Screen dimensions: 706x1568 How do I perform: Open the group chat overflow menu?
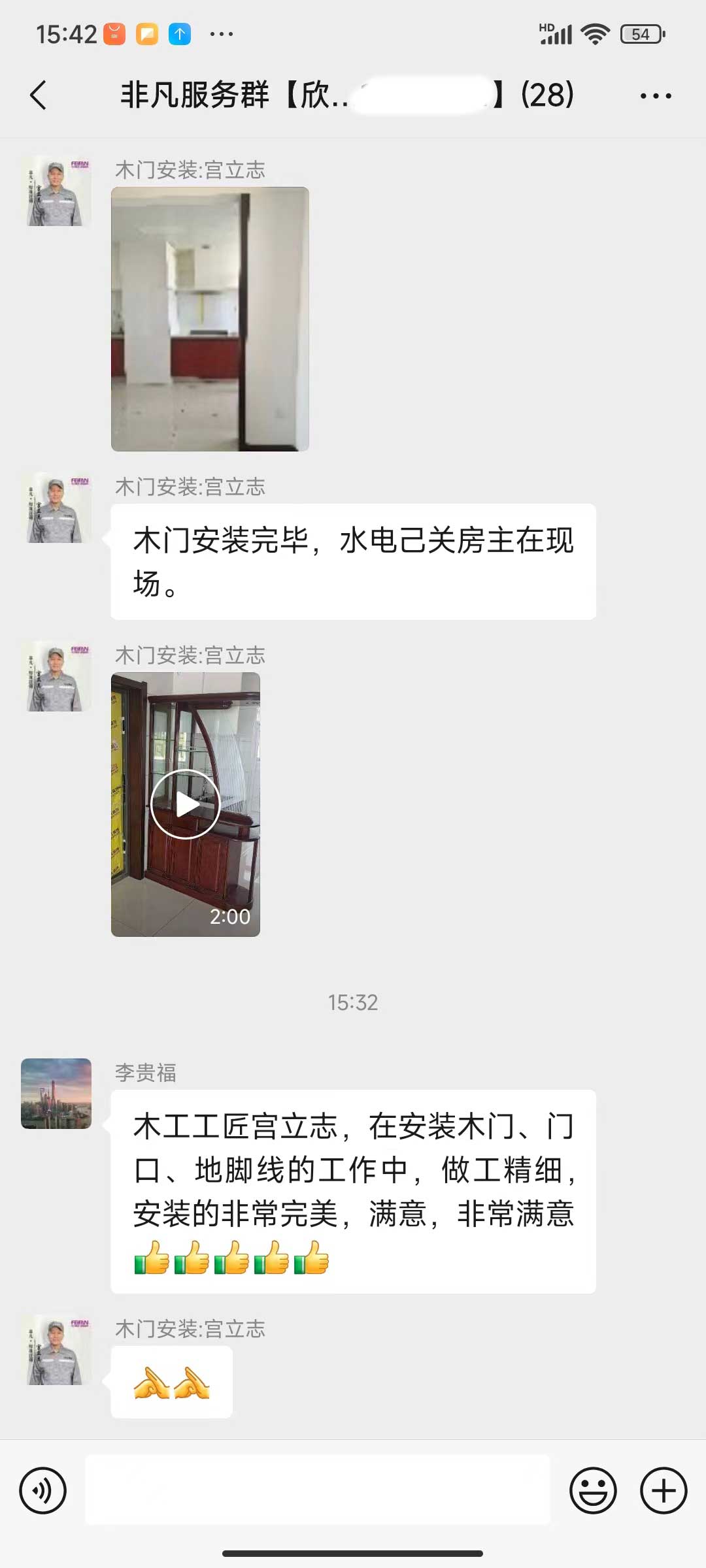[656, 96]
